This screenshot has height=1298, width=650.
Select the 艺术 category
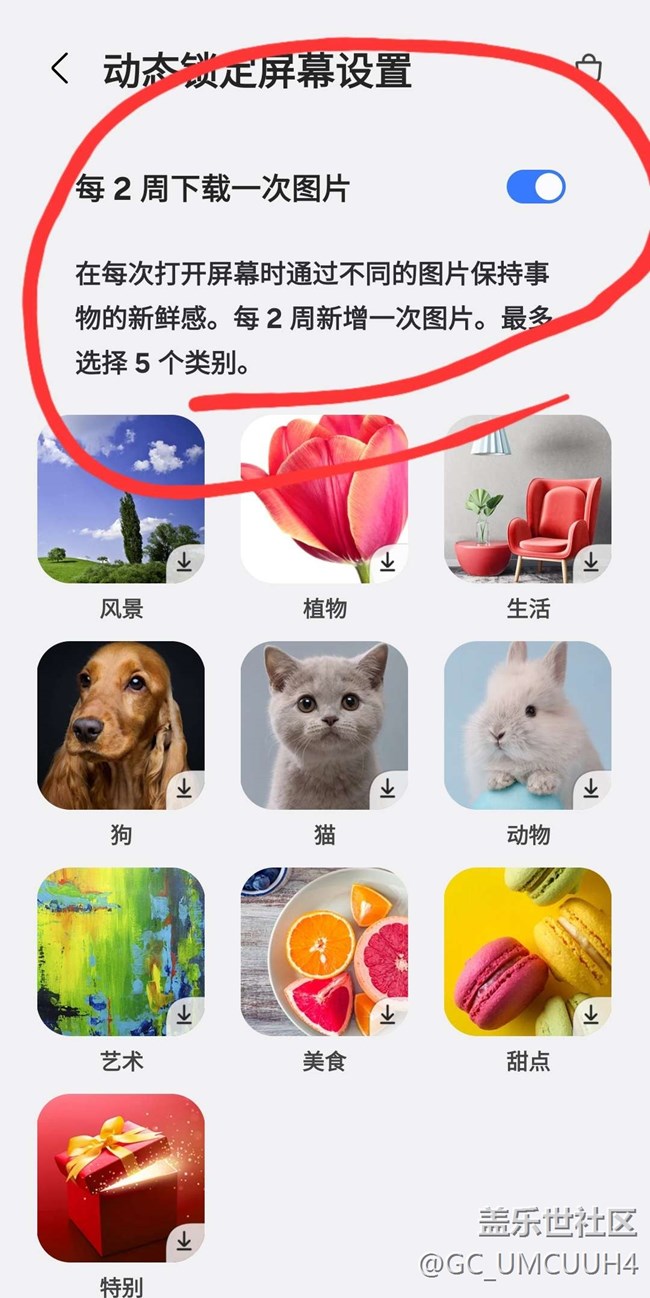coord(121,951)
